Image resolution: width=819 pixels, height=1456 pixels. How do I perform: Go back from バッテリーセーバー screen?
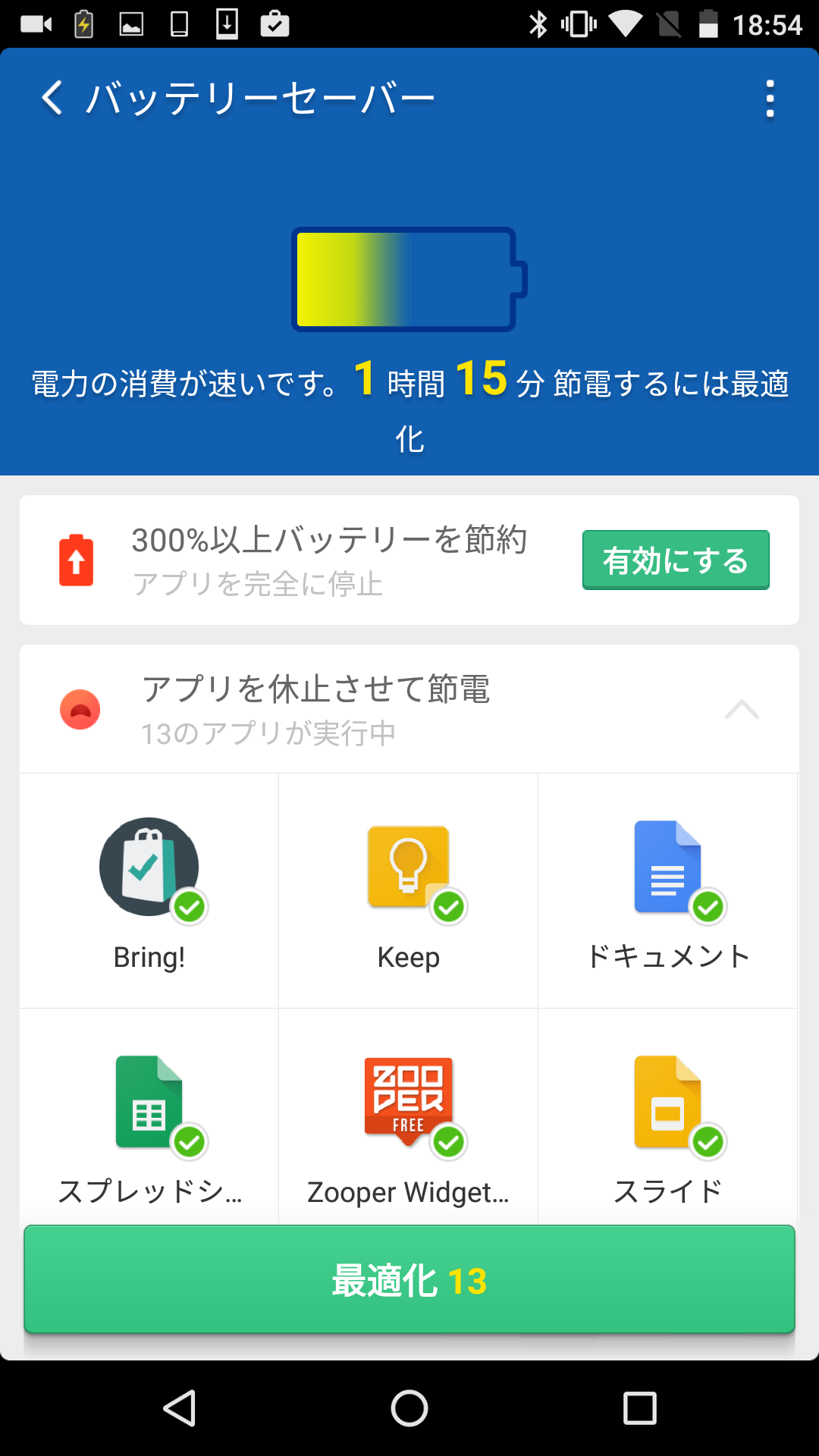(52, 99)
